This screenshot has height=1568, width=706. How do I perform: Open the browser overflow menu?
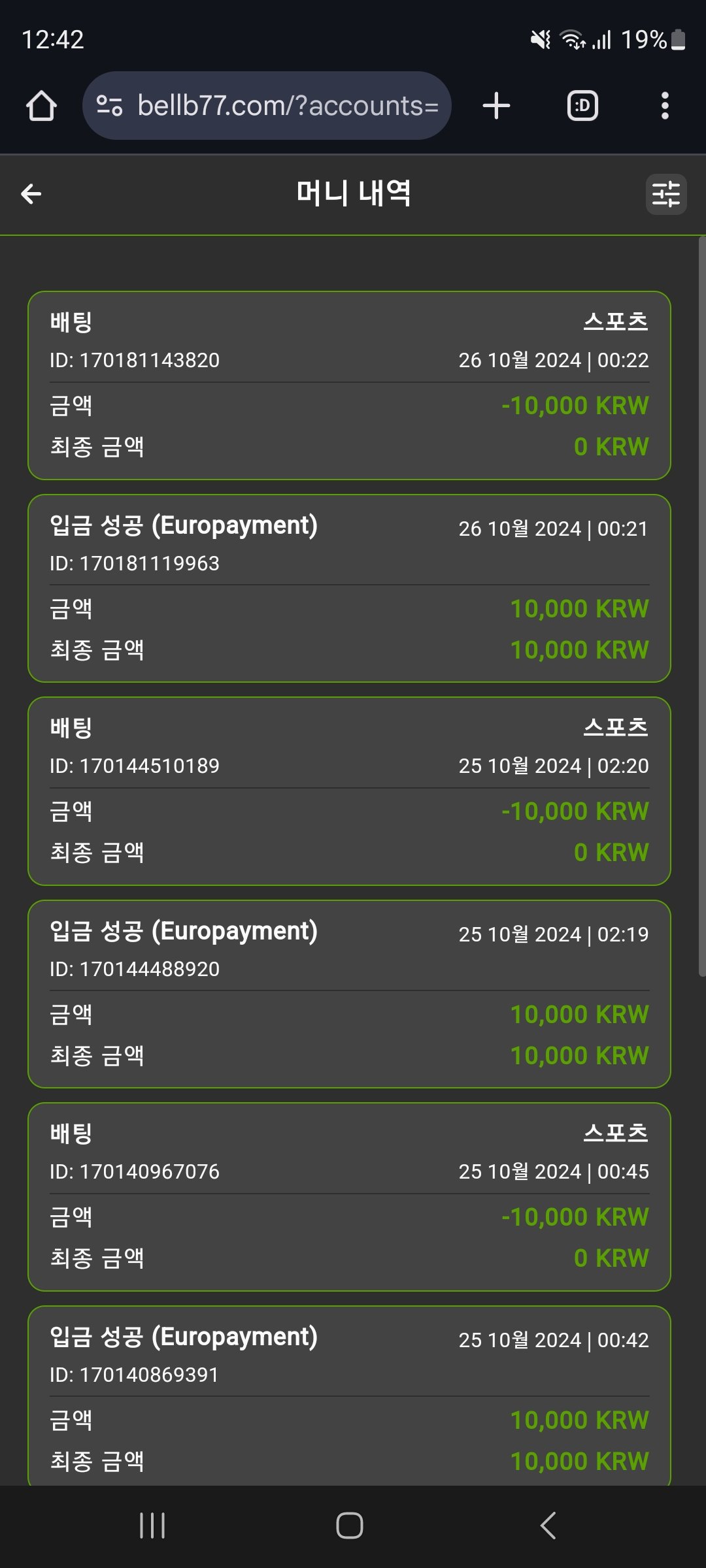[665, 106]
